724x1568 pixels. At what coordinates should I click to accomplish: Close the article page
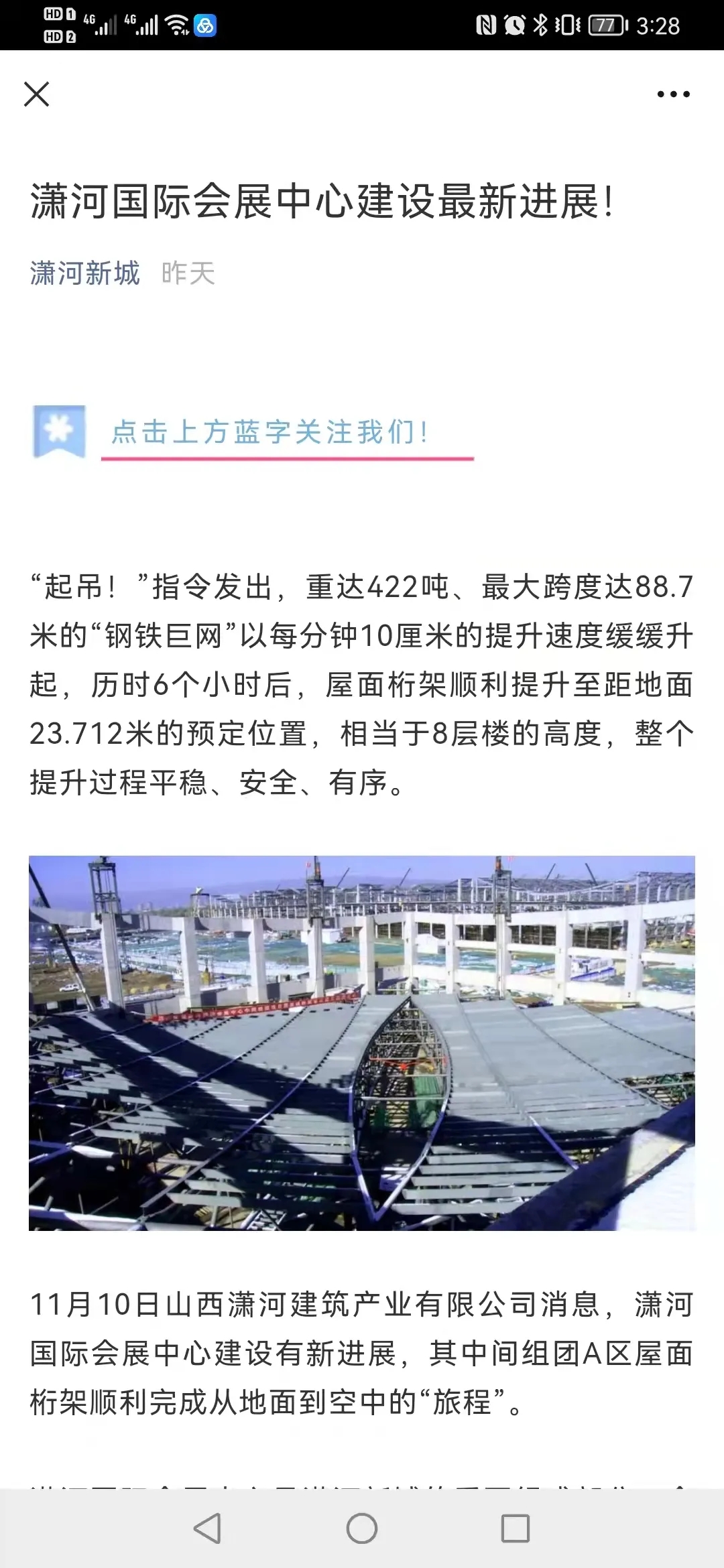[x=37, y=94]
